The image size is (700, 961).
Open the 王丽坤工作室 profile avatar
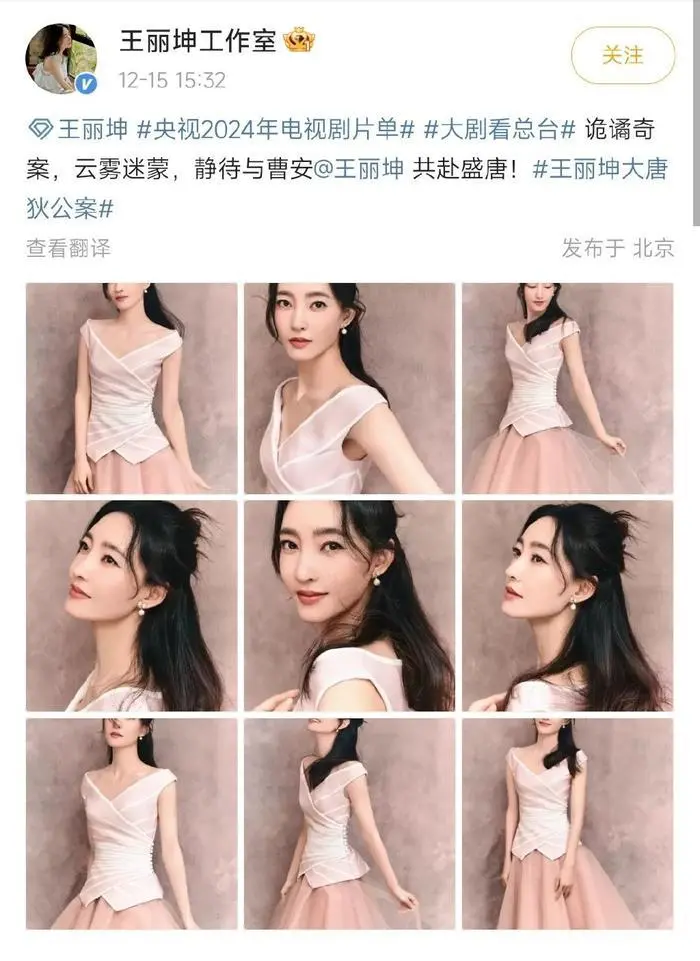coord(61,59)
